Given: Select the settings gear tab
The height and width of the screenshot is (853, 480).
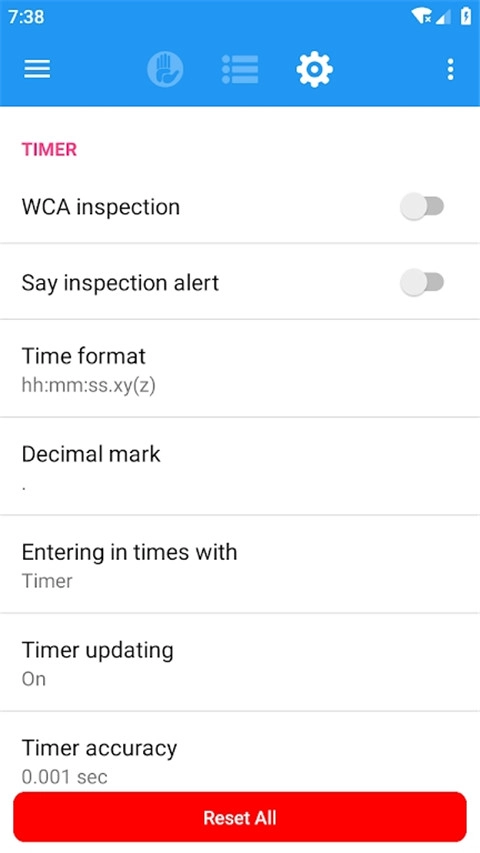Looking at the screenshot, I should pyautogui.click(x=315, y=69).
